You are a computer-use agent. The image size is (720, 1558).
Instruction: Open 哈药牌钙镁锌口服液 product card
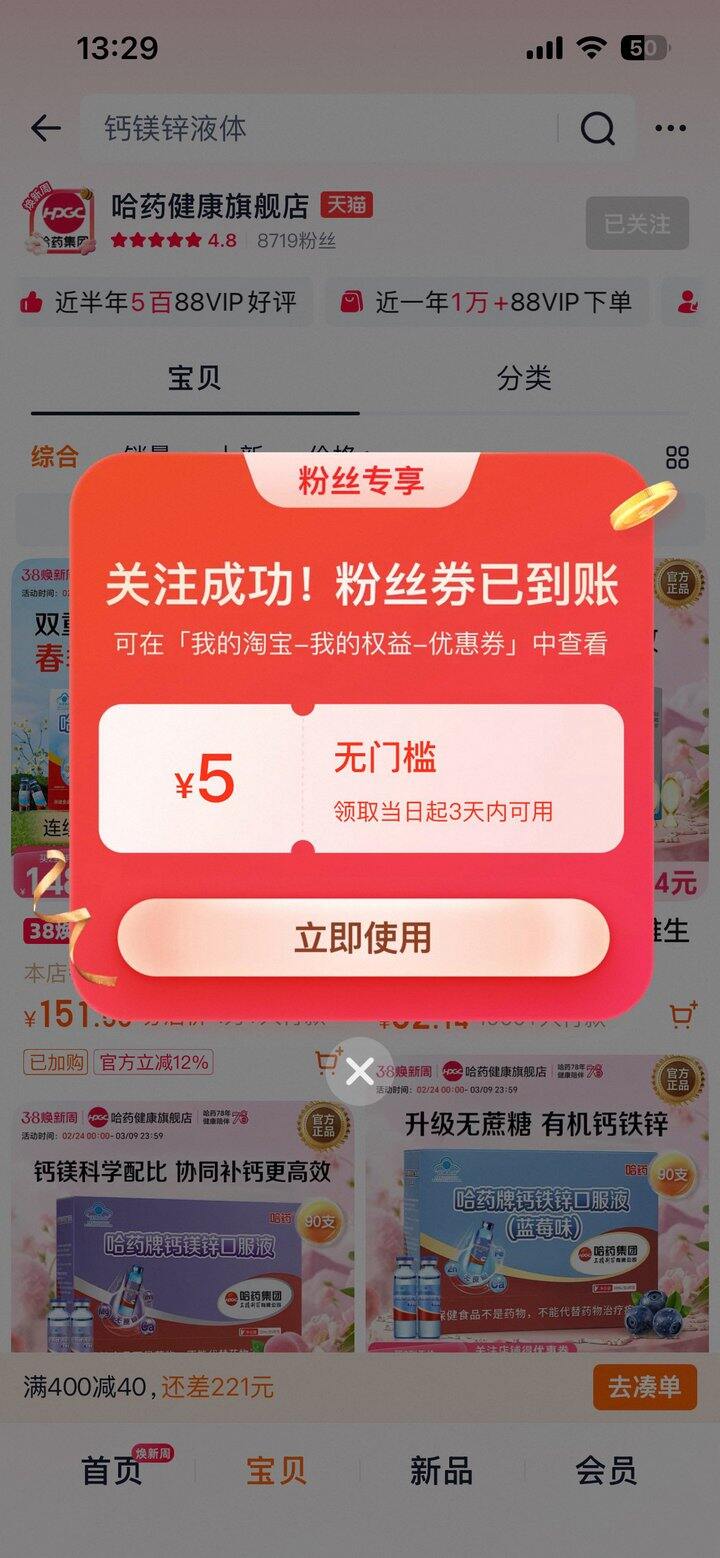point(182,1230)
